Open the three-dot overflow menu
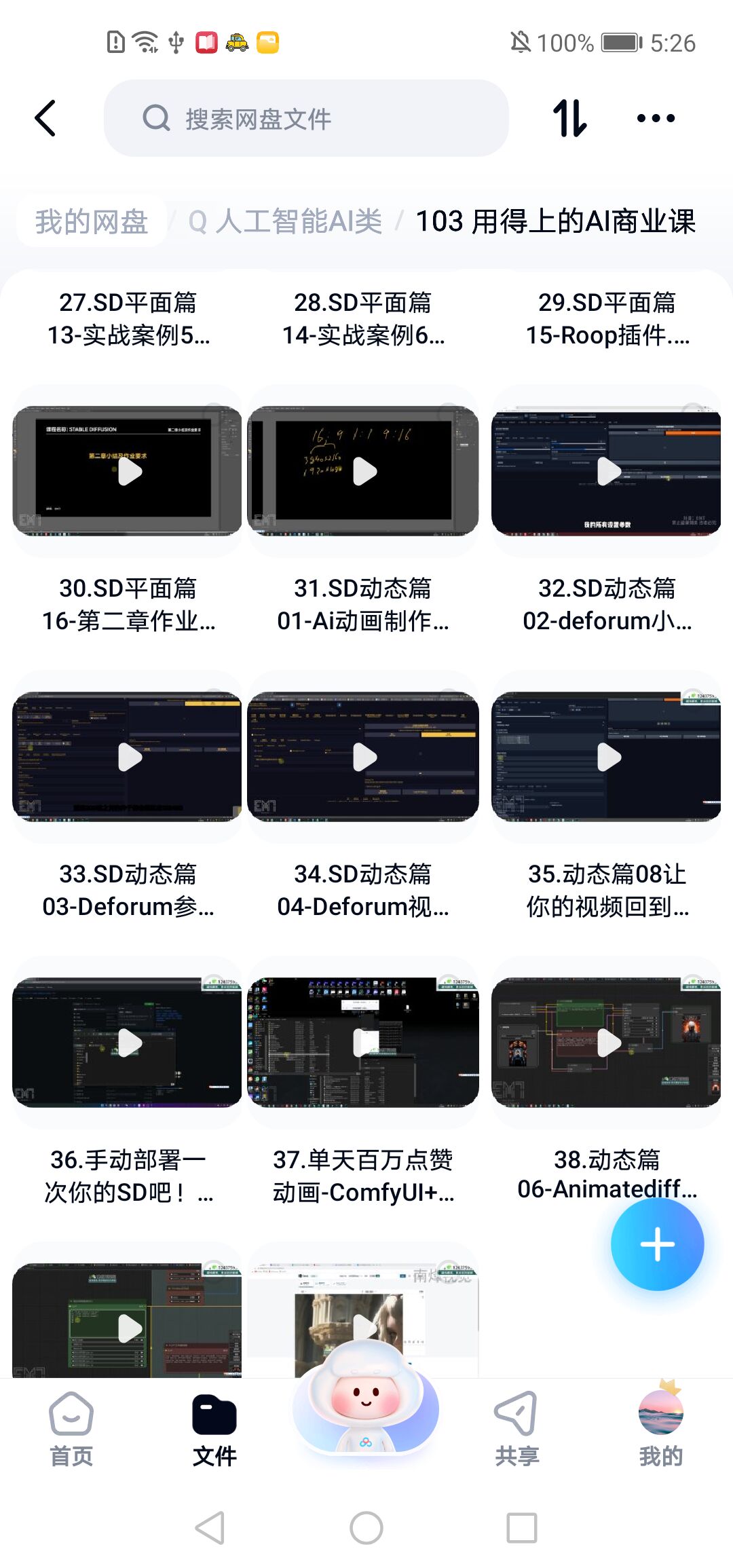733x1568 pixels. [656, 119]
